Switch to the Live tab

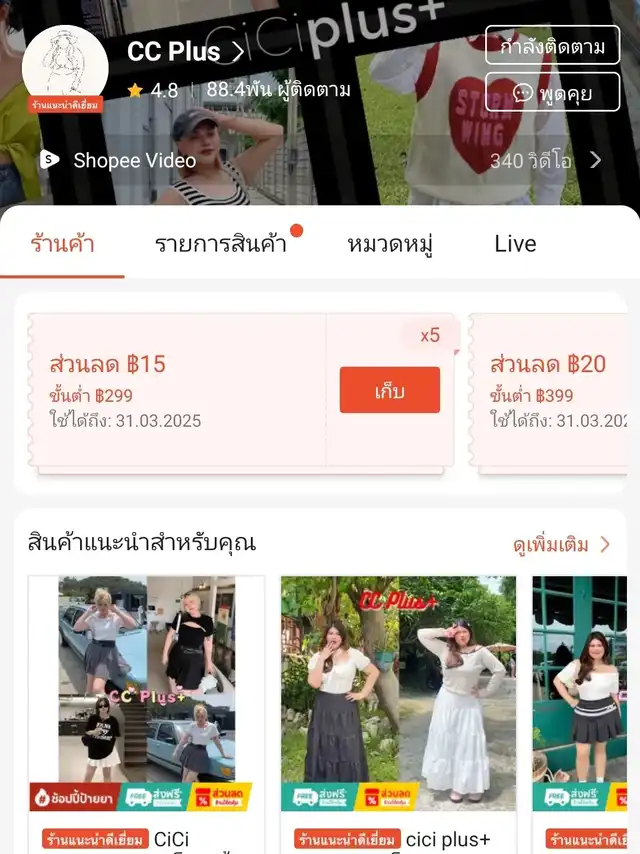point(515,244)
